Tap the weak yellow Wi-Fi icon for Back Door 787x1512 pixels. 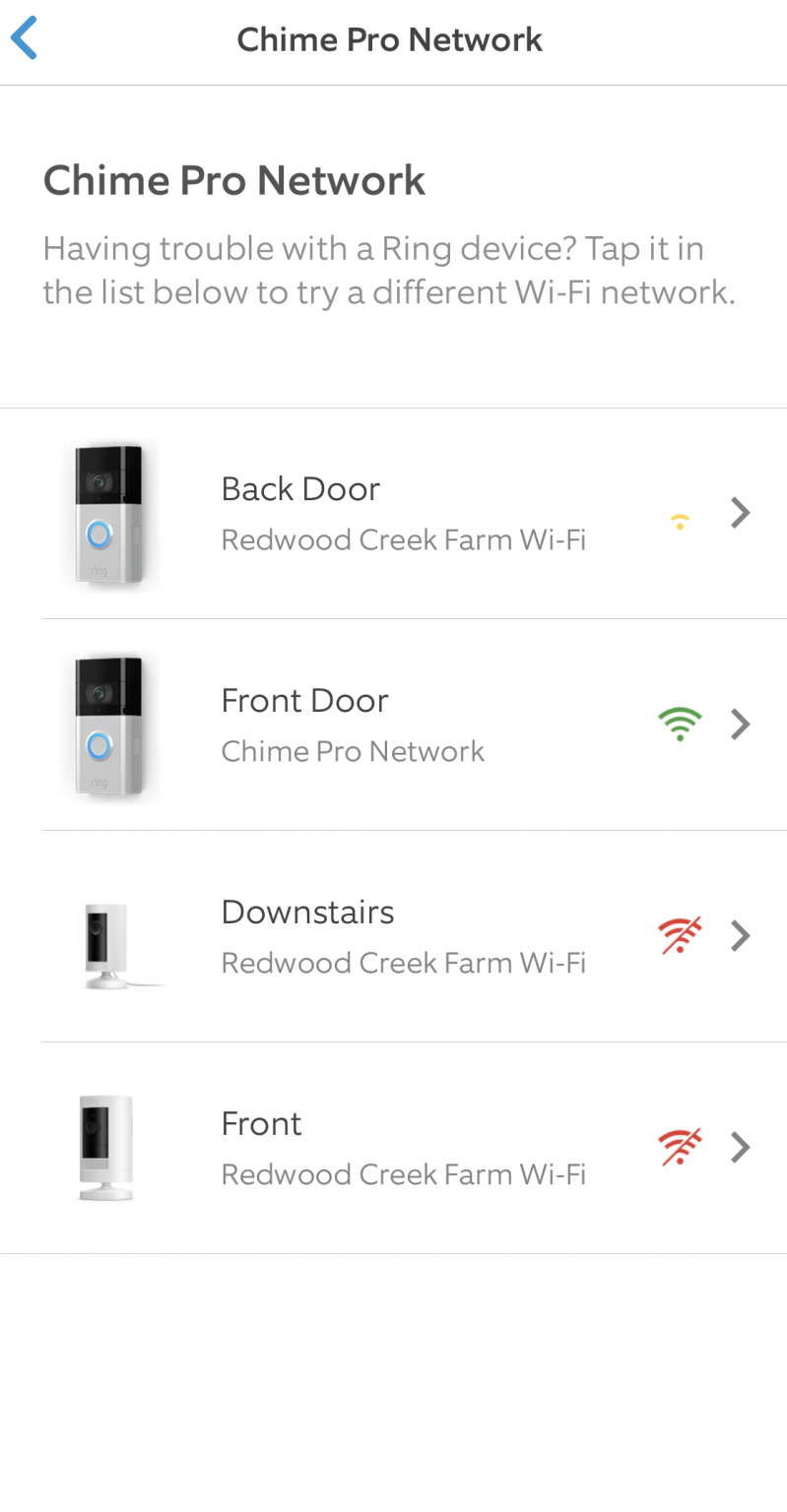pos(680,522)
